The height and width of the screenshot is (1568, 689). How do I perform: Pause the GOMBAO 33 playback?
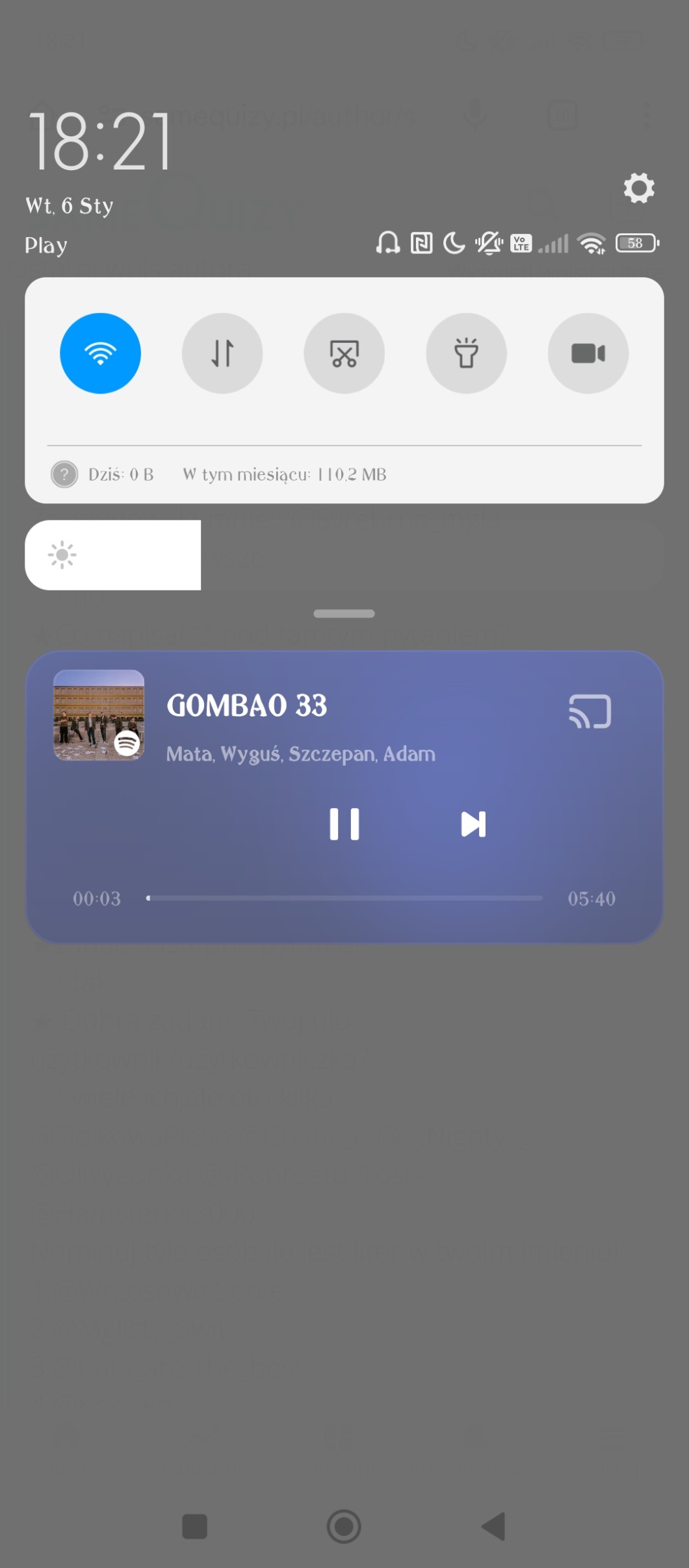(344, 824)
